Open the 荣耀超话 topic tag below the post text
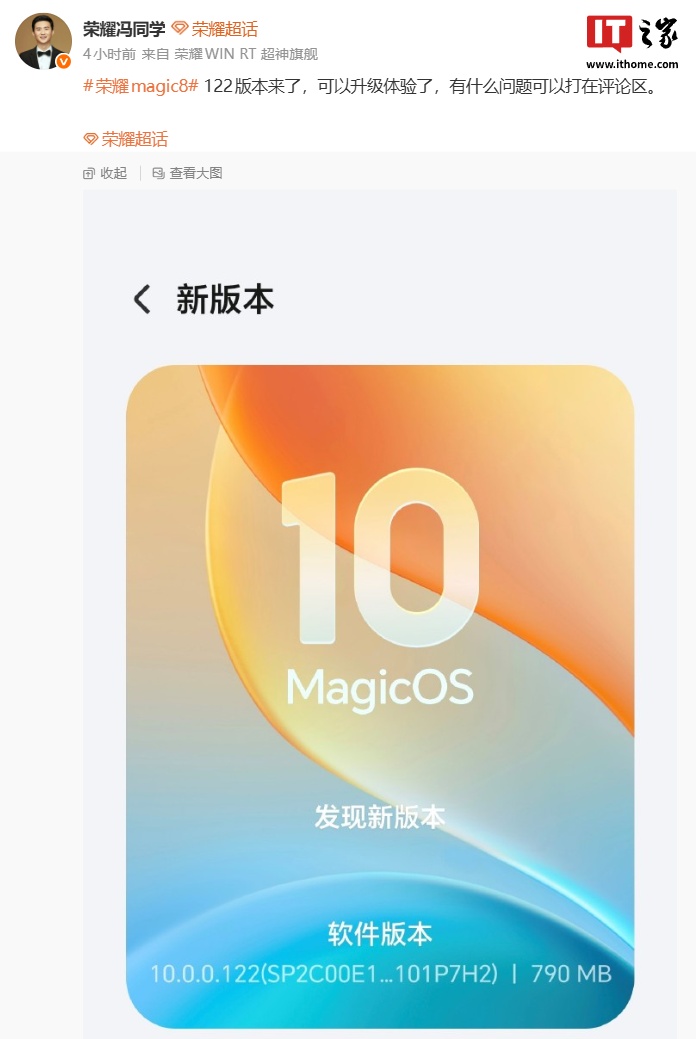The height and width of the screenshot is (1039, 696). 126,139
